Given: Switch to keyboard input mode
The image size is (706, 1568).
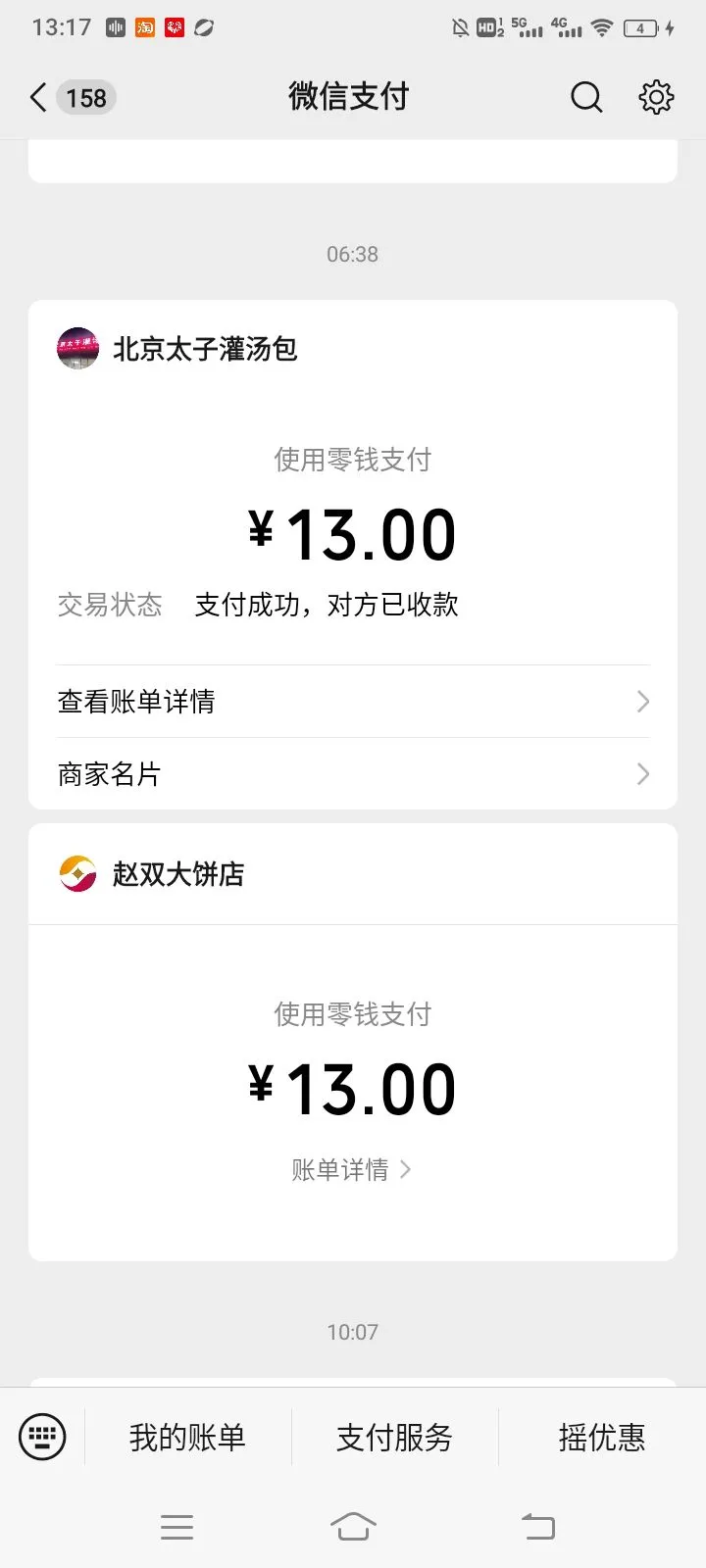Looking at the screenshot, I should [x=42, y=1437].
